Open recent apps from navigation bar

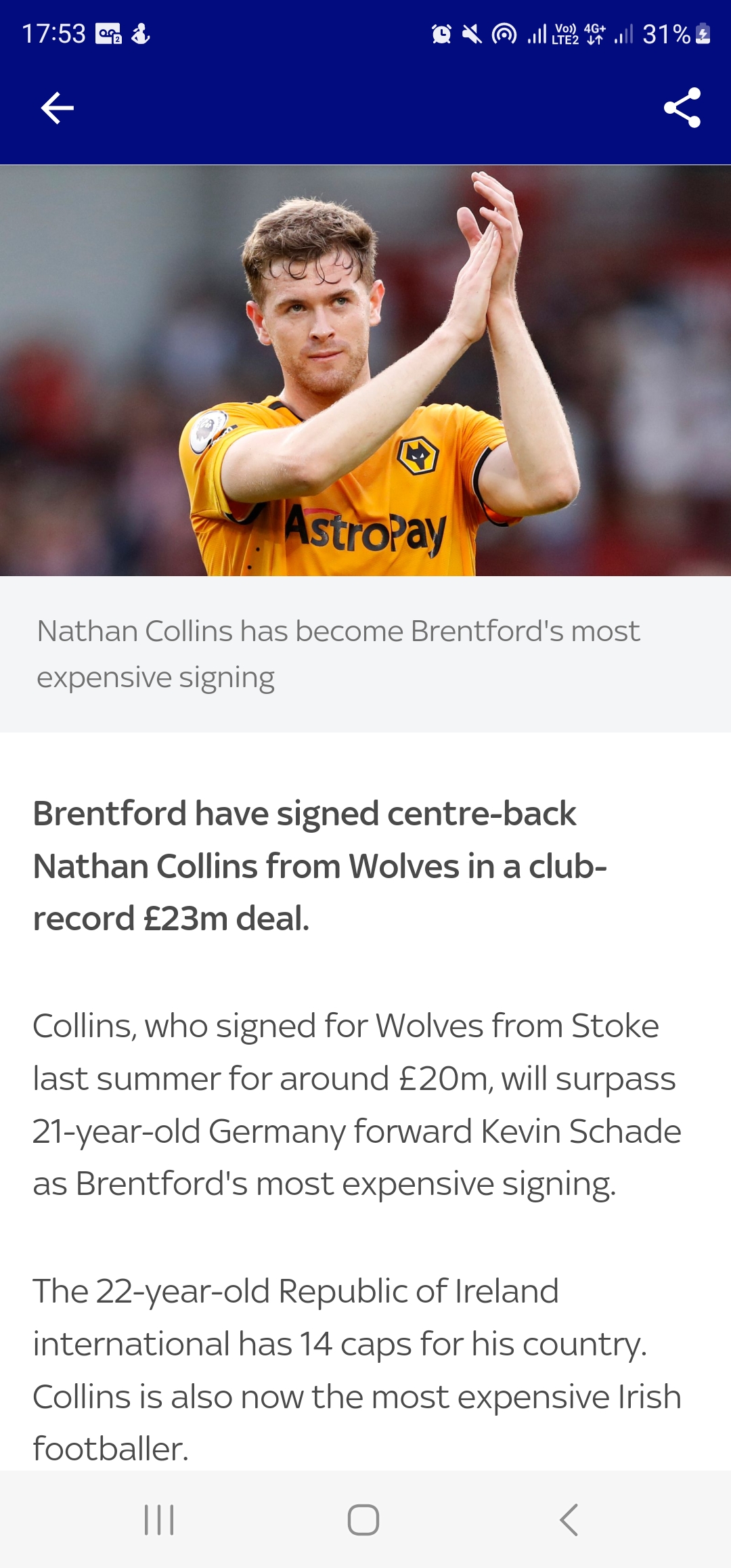point(159,1520)
